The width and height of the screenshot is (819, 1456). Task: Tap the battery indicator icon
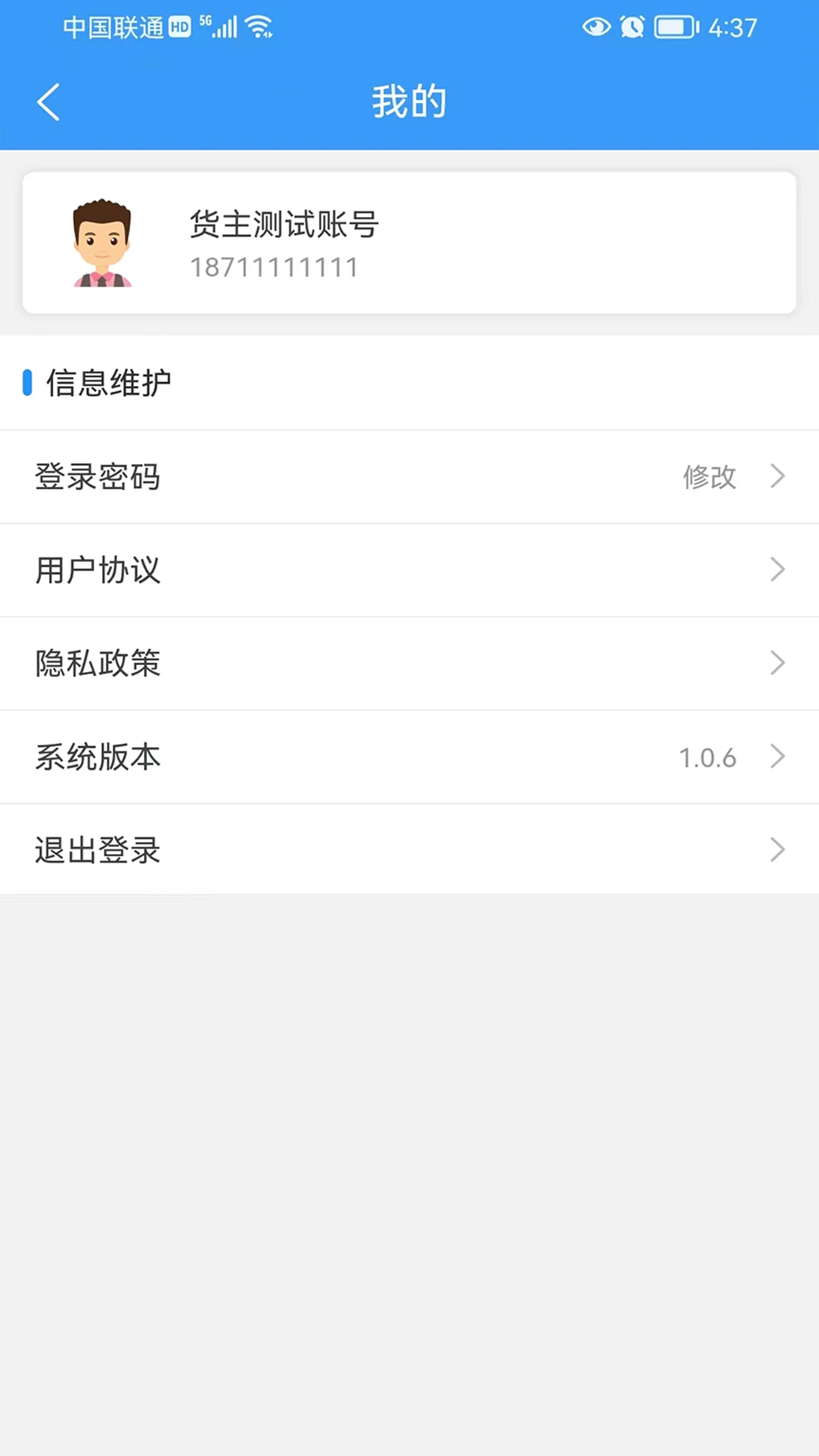673,27
